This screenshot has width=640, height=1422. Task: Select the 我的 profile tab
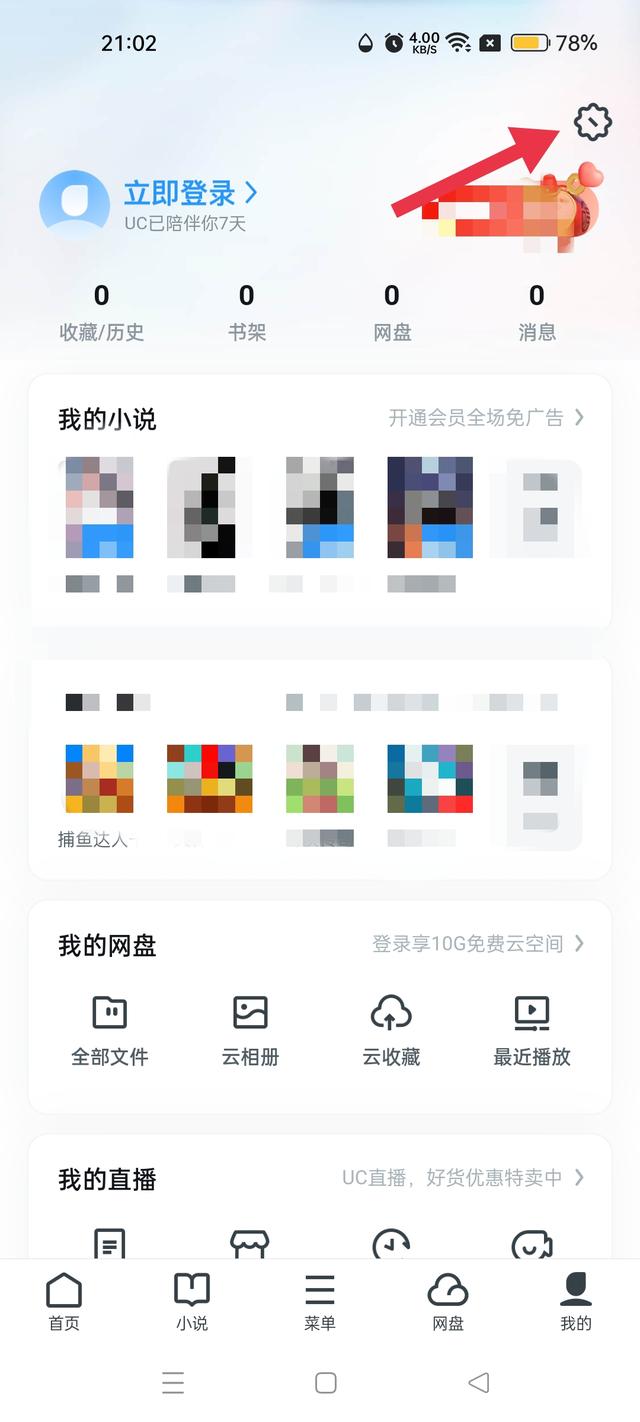coord(576,1302)
